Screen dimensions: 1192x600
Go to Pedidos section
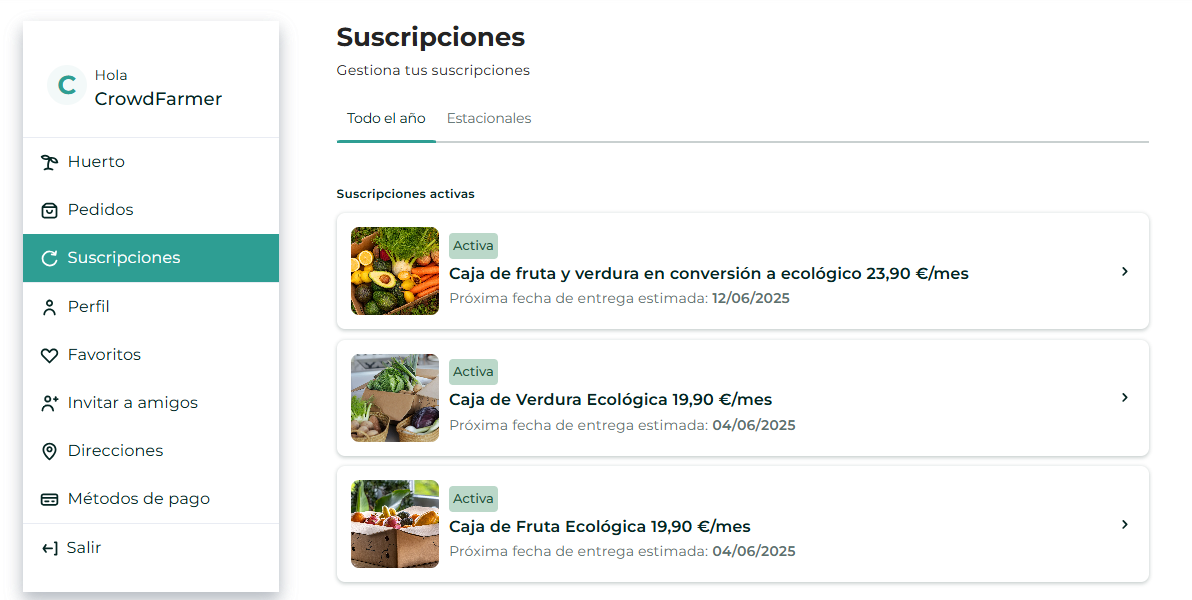coord(100,210)
